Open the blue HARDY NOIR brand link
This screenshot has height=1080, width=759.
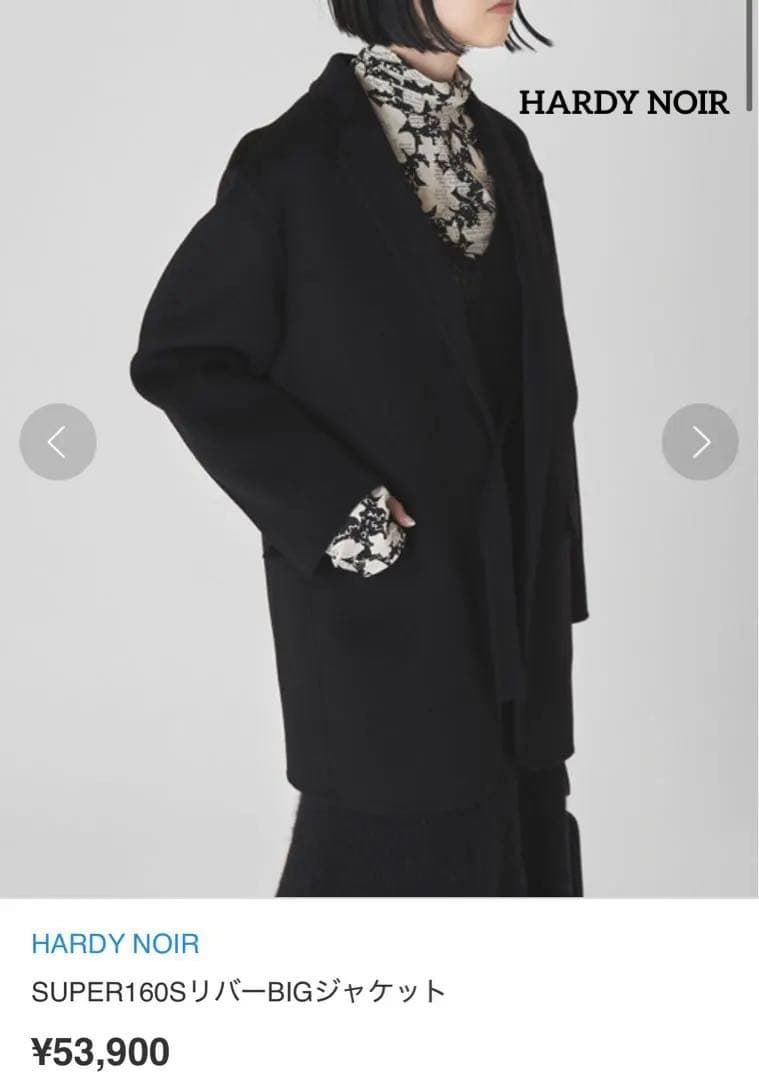click(115, 943)
